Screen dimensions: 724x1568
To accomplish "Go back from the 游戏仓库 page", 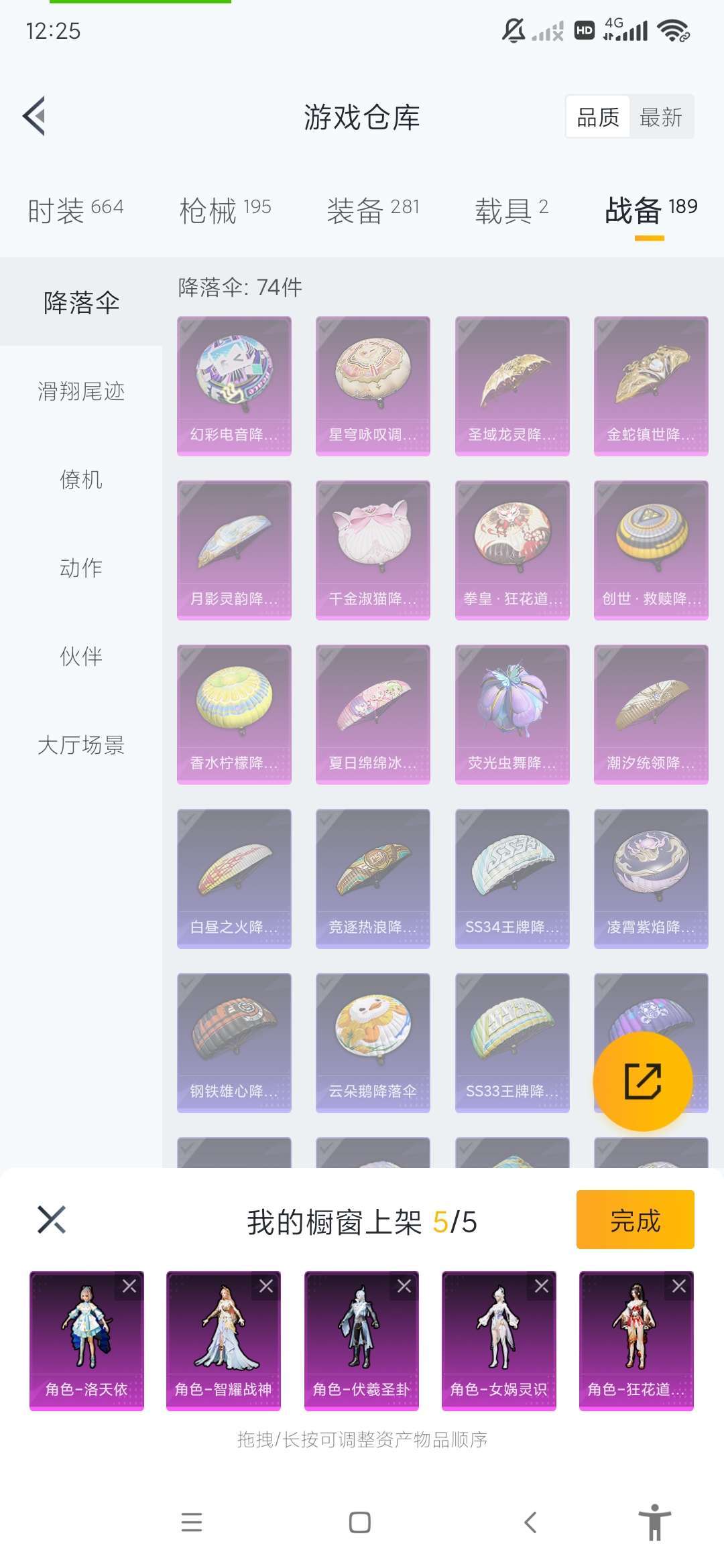I will pyautogui.click(x=35, y=117).
